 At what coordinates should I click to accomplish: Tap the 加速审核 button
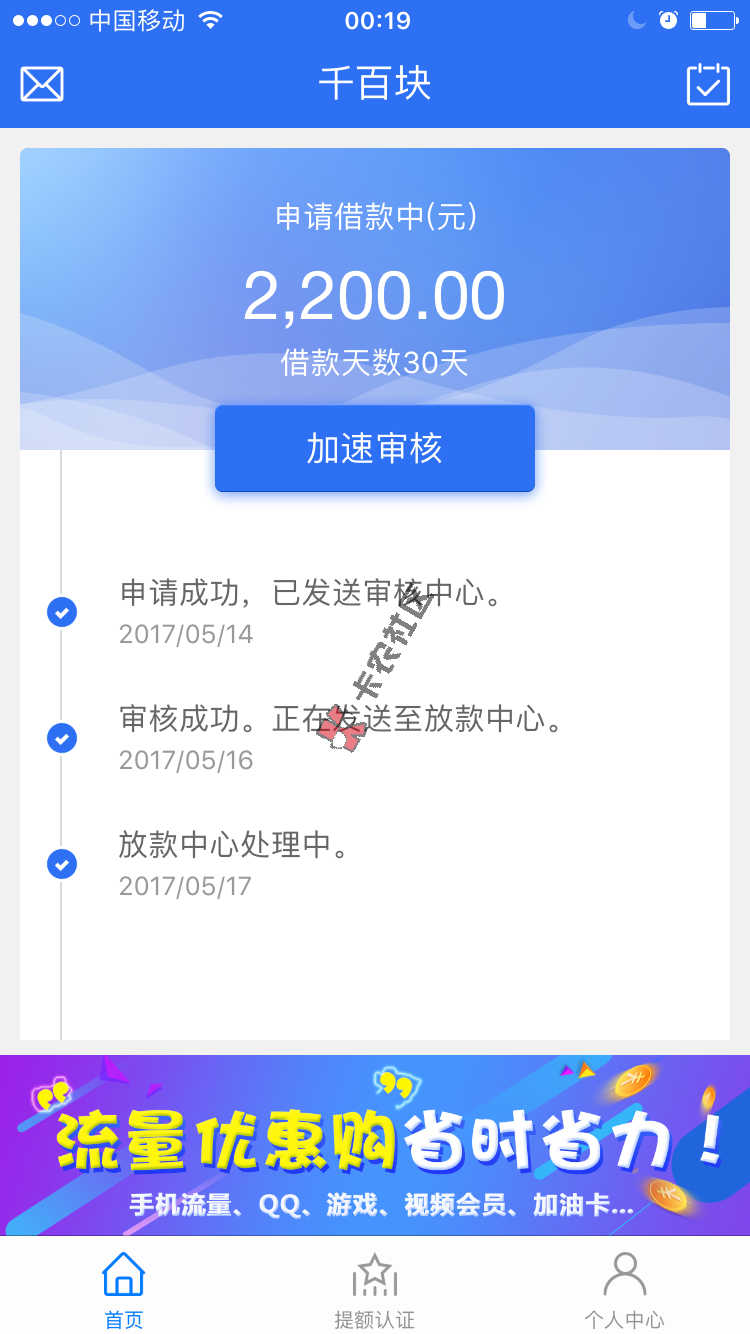click(x=375, y=449)
